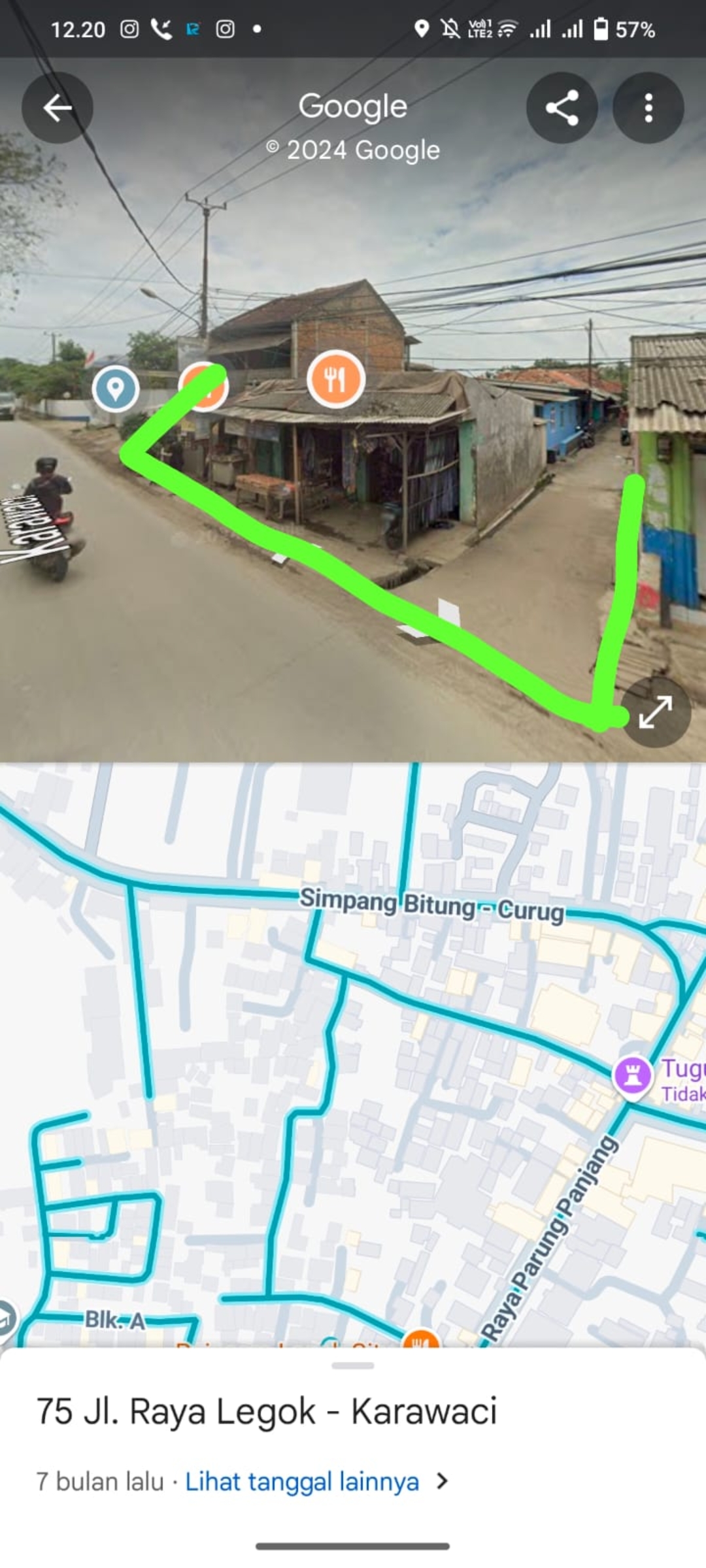The width and height of the screenshot is (706, 1568).
Task: Select Tugu landmark marker on the map
Action: [631, 1075]
